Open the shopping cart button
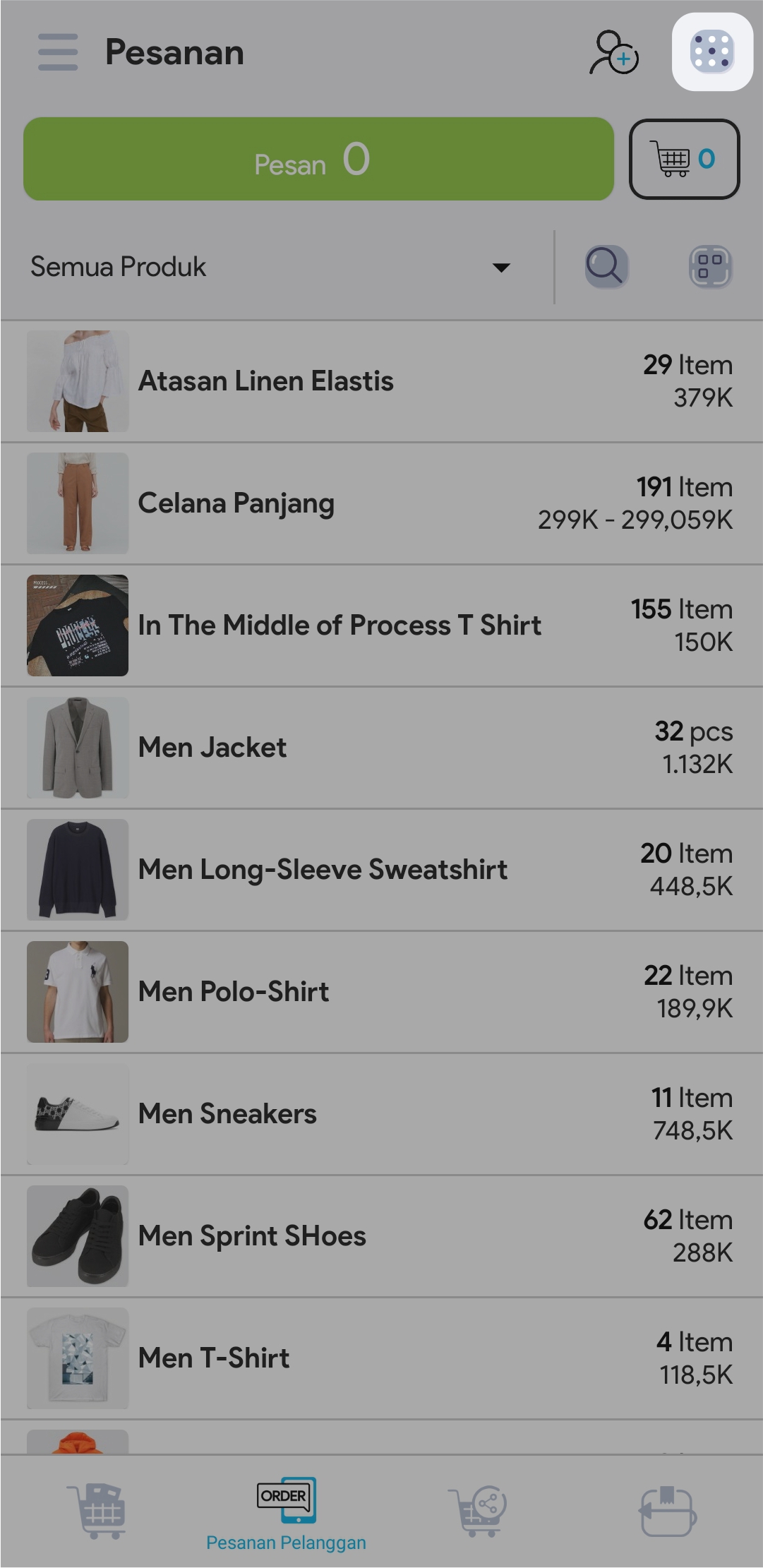The width and height of the screenshot is (763, 1568). pyautogui.click(x=683, y=159)
